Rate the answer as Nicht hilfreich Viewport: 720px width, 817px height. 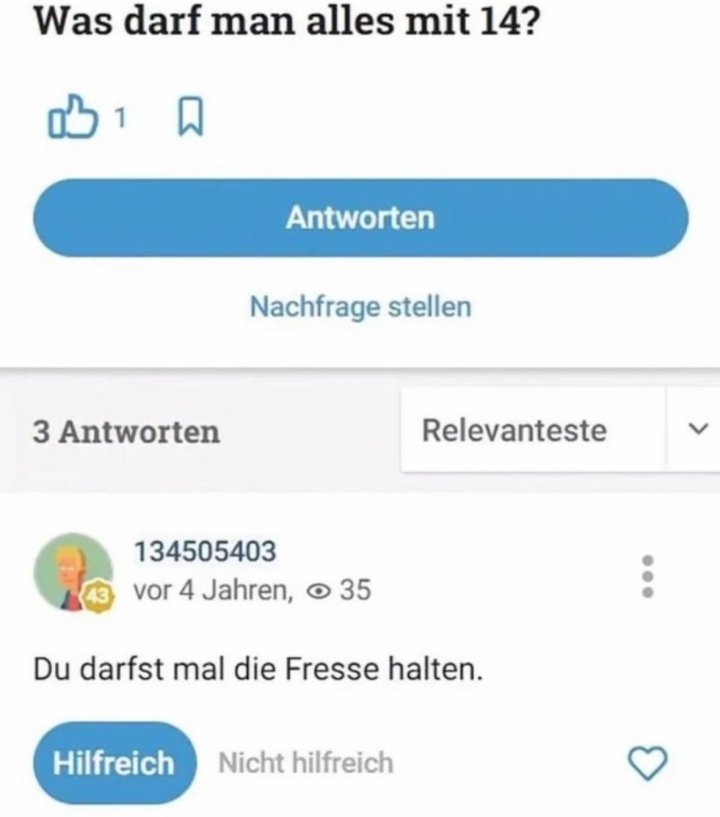tap(305, 764)
